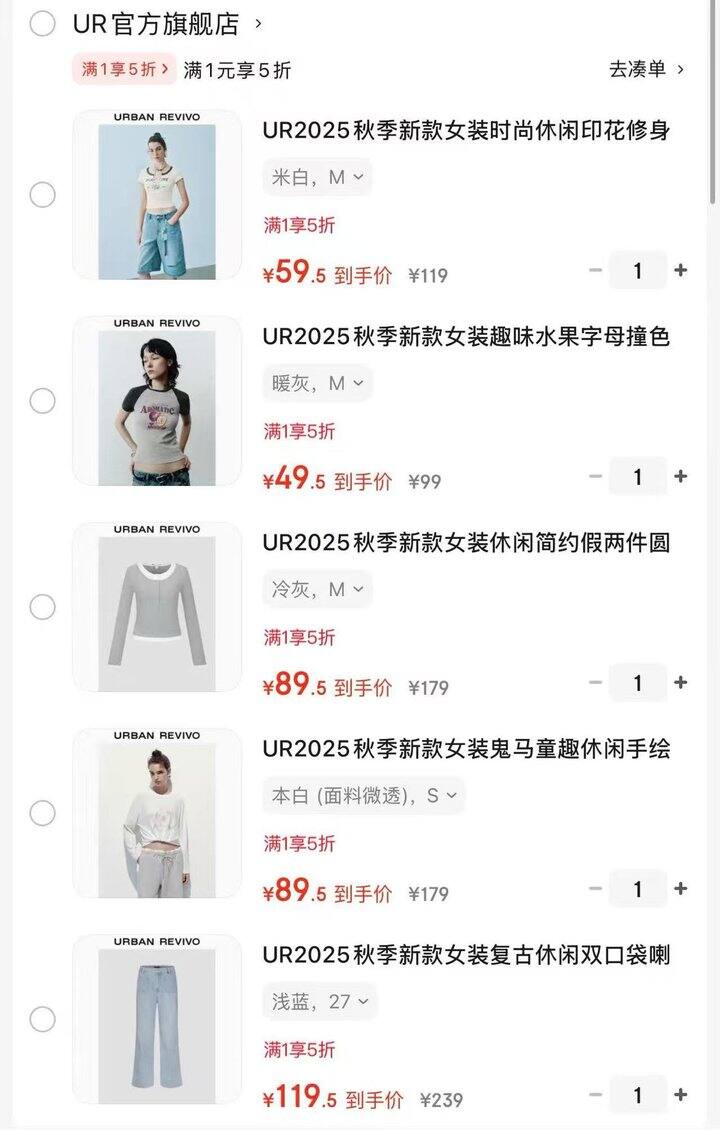The width and height of the screenshot is (720, 1130).
Task: Tick the 鬼马童趣休闲手绘 item checkbox
Action: 42,813
